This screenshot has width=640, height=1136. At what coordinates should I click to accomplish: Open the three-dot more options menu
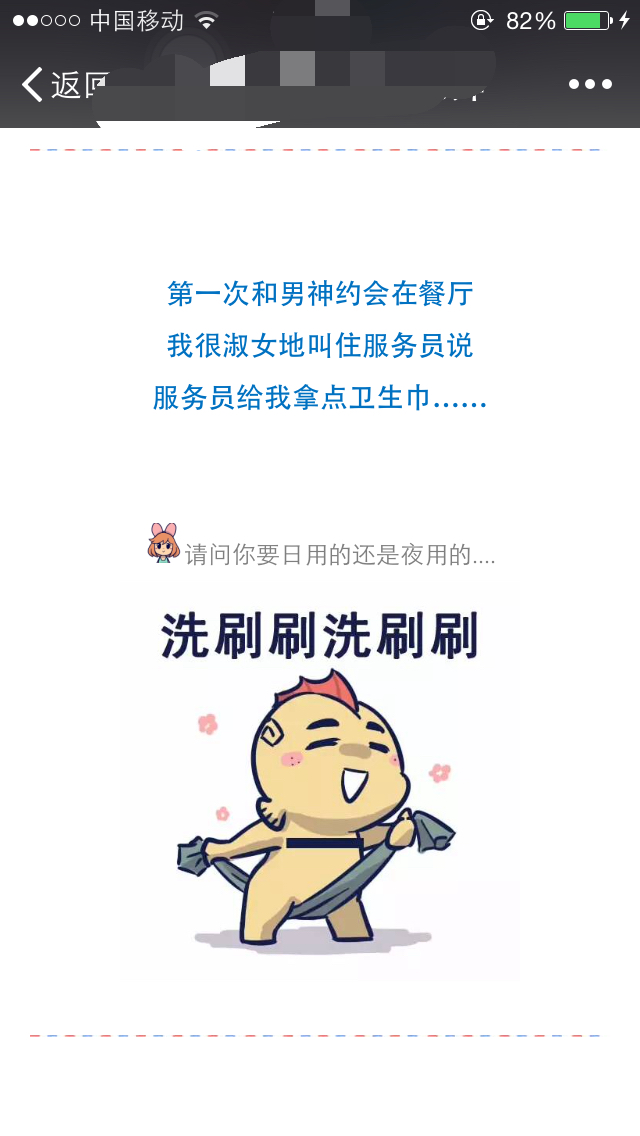[590, 85]
